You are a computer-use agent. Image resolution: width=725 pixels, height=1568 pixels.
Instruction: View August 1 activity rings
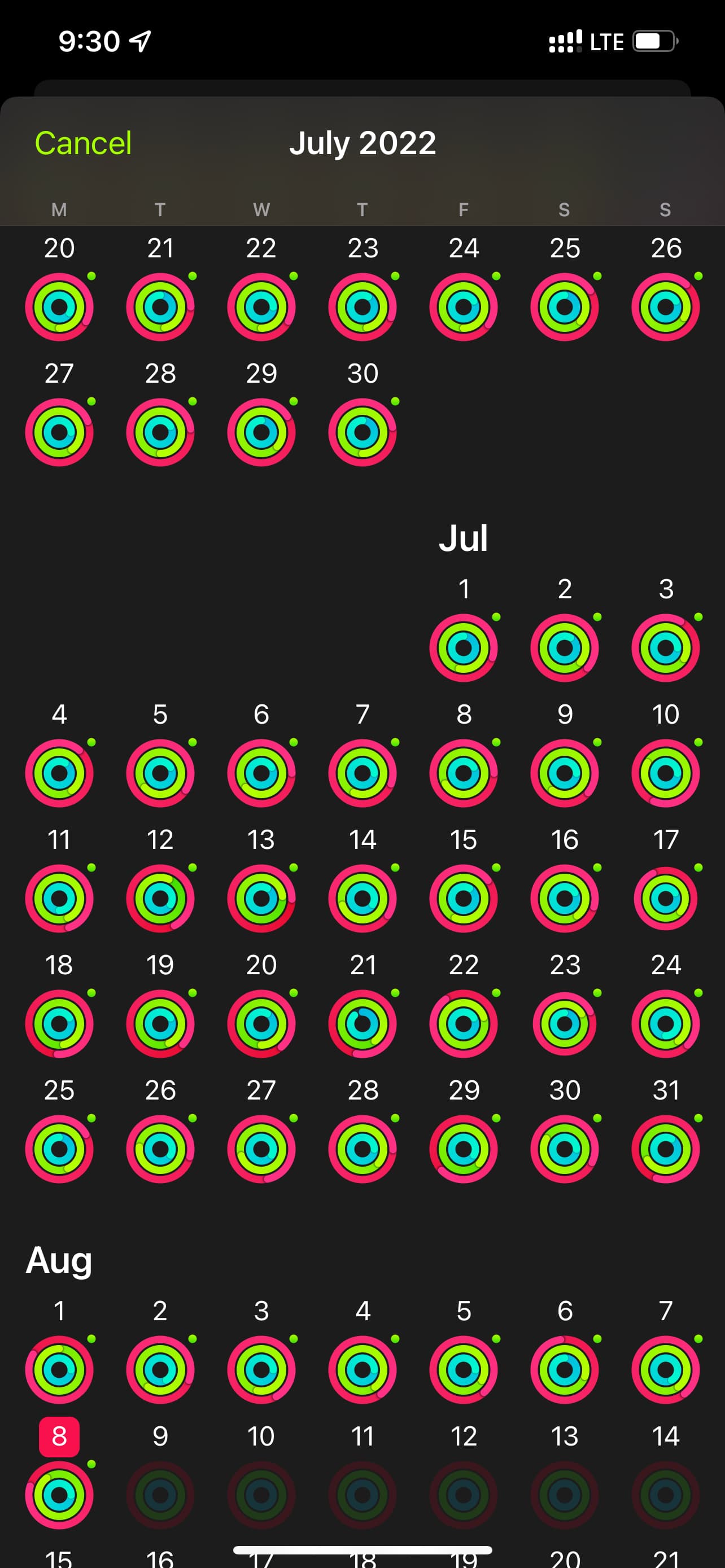59,1369
